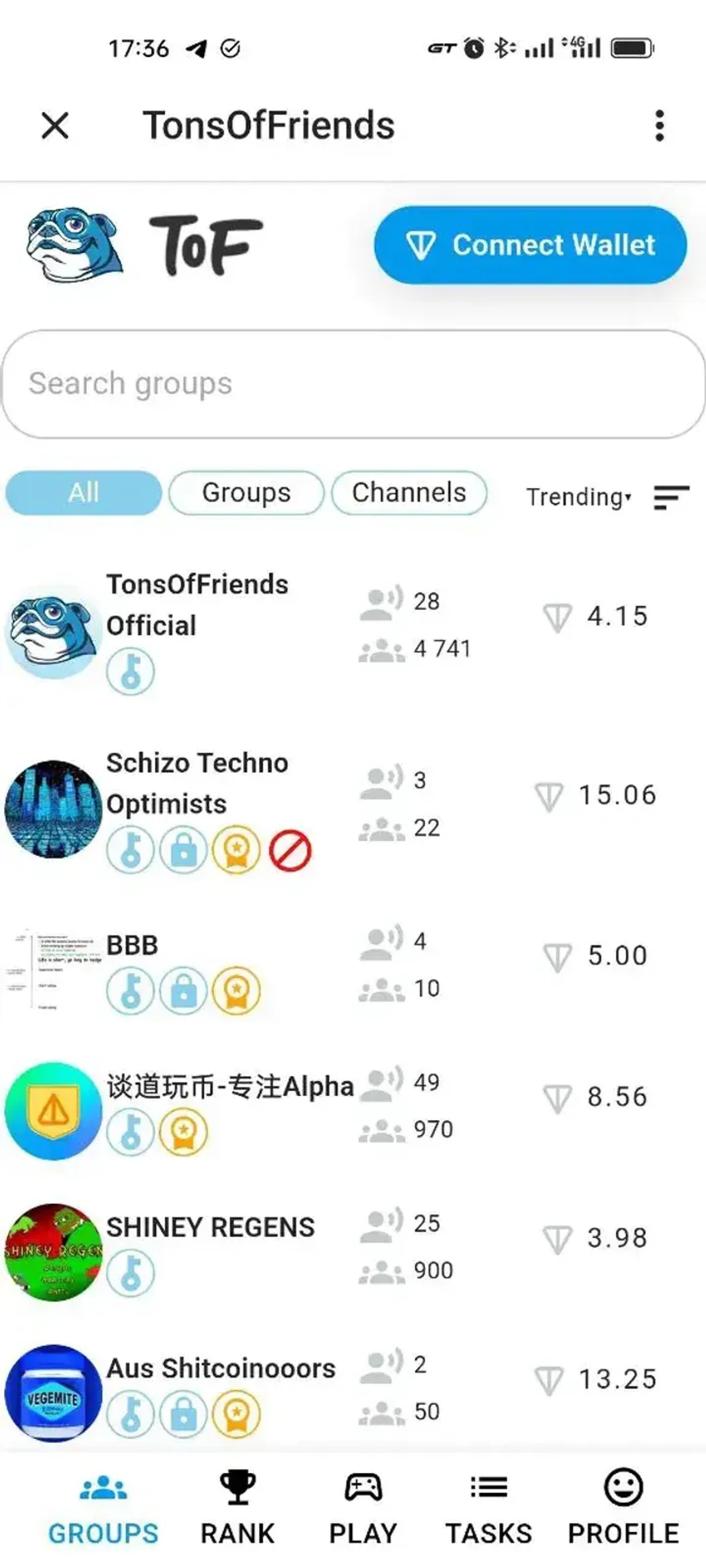Click the Search groups field
The width and height of the screenshot is (706, 1568).
353,384
